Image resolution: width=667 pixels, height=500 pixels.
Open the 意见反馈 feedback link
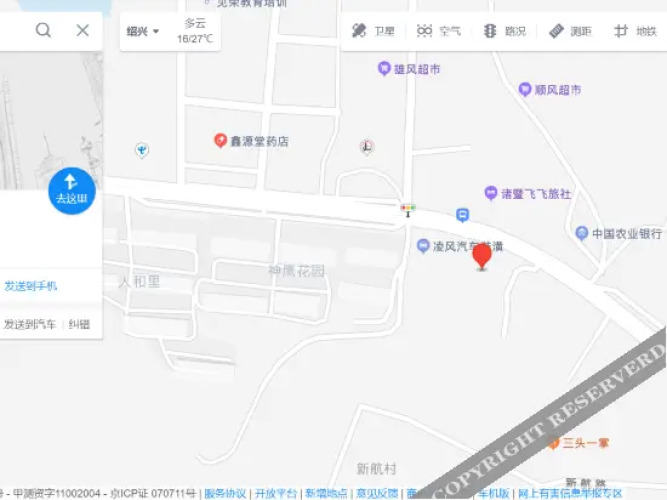coord(377,494)
